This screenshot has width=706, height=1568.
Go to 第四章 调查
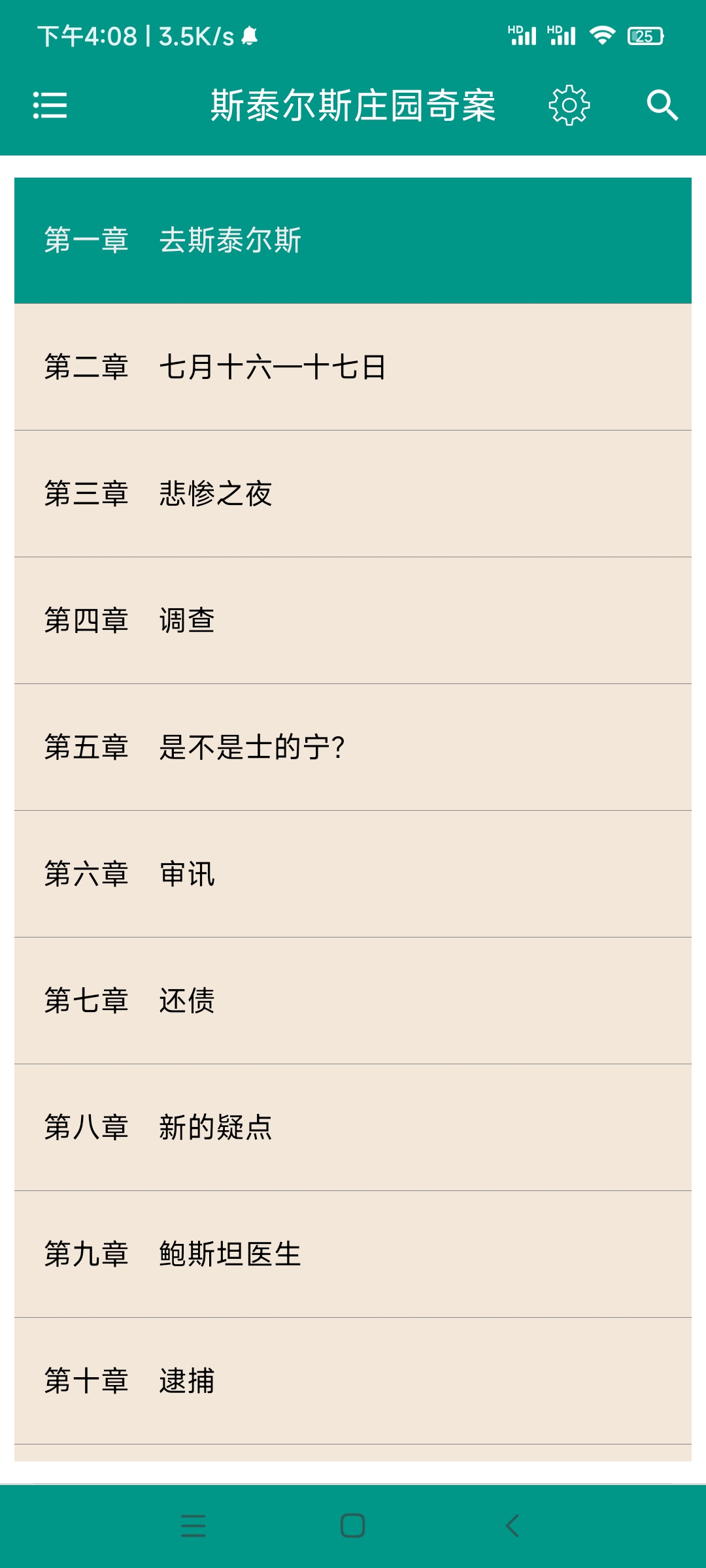353,621
